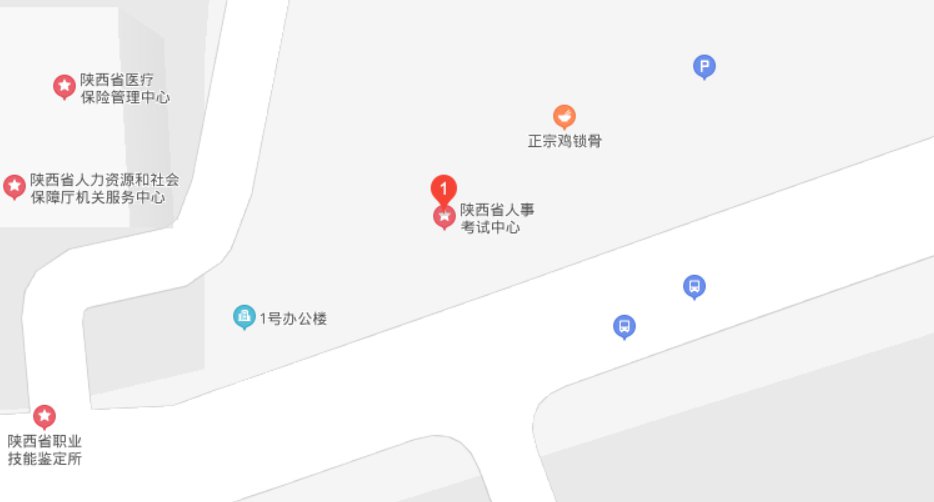Tap the 陕西省医疗保险管理中心 marker
This screenshot has width=934, height=502.
[64, 87]
